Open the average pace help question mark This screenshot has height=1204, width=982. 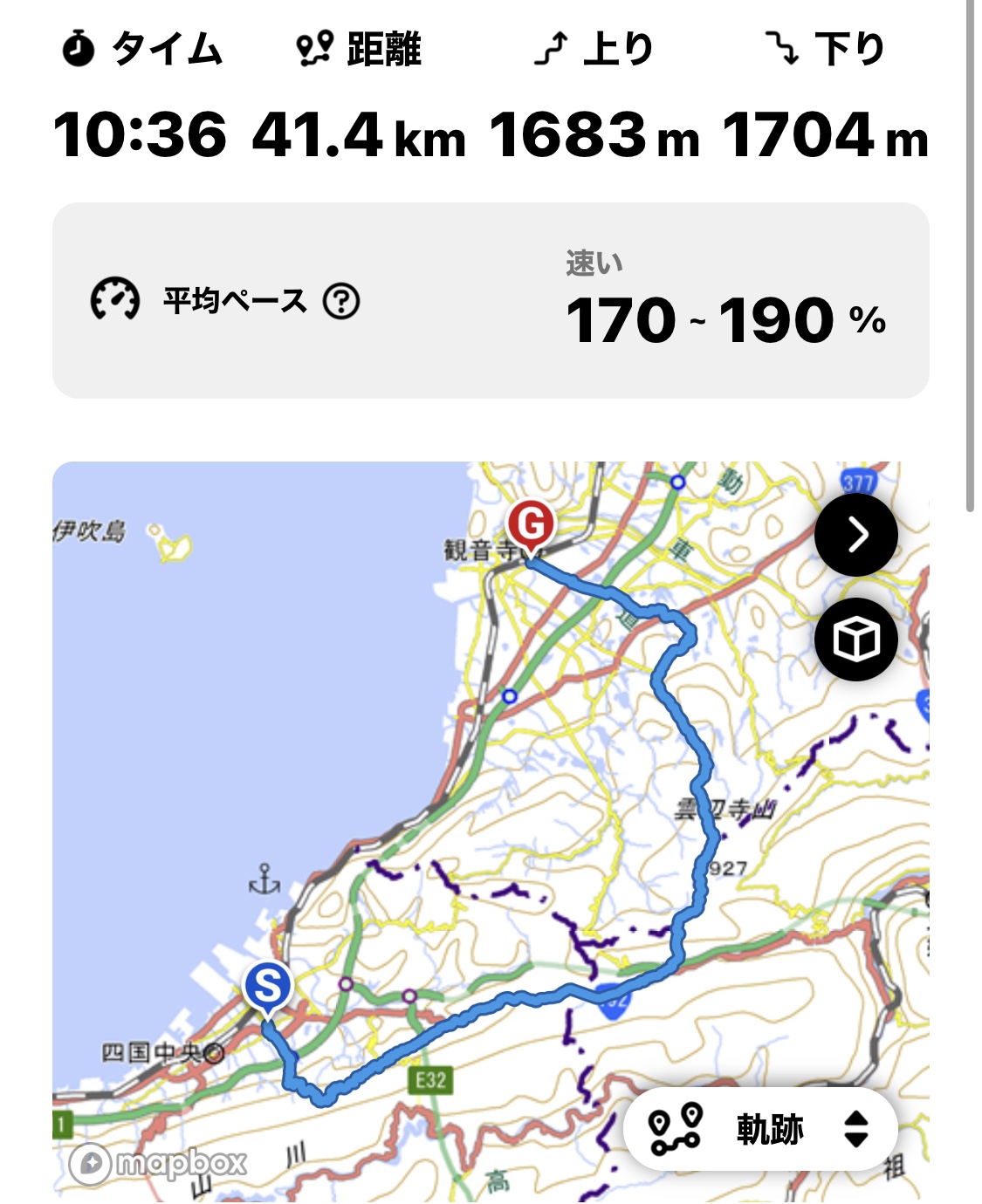coord(341,302)
